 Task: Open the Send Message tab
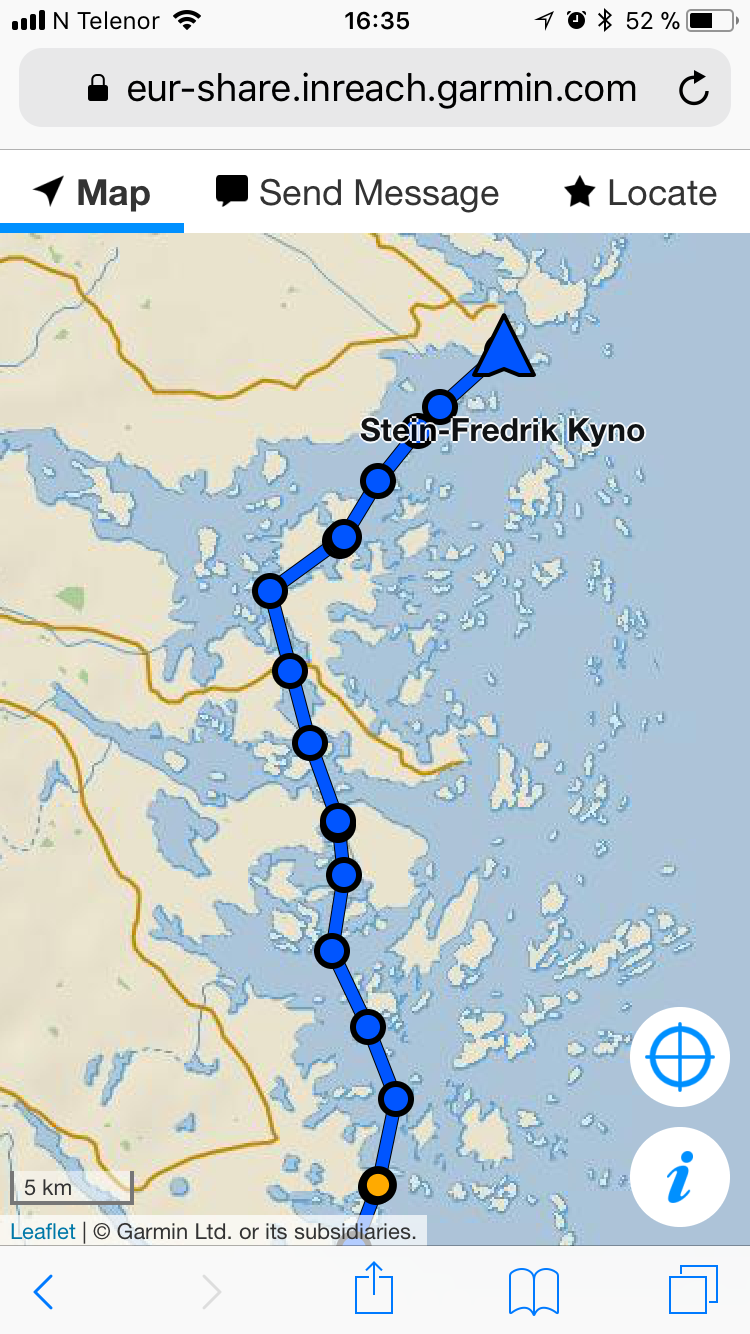[357, 193]
